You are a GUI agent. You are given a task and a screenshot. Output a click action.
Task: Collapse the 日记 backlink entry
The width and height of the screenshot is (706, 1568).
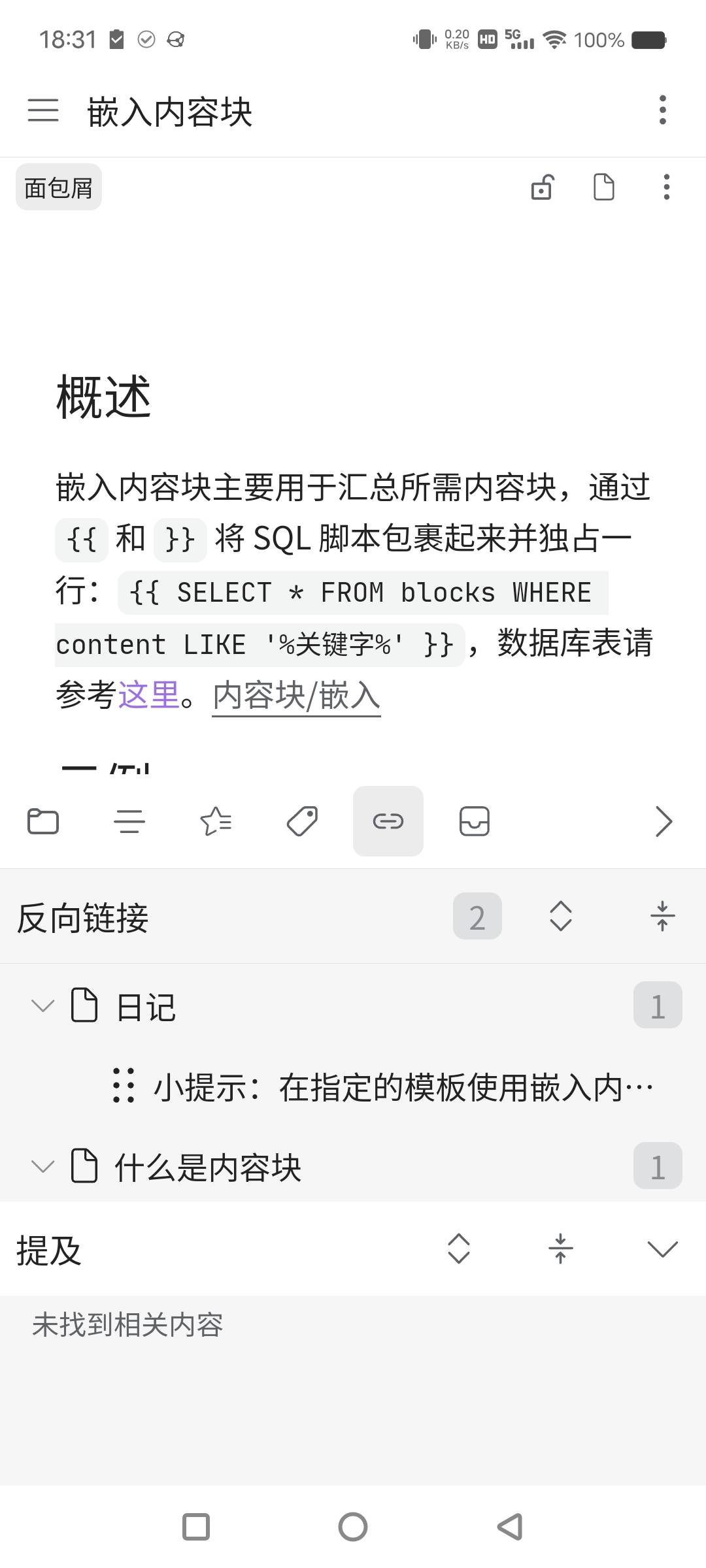42,1006
